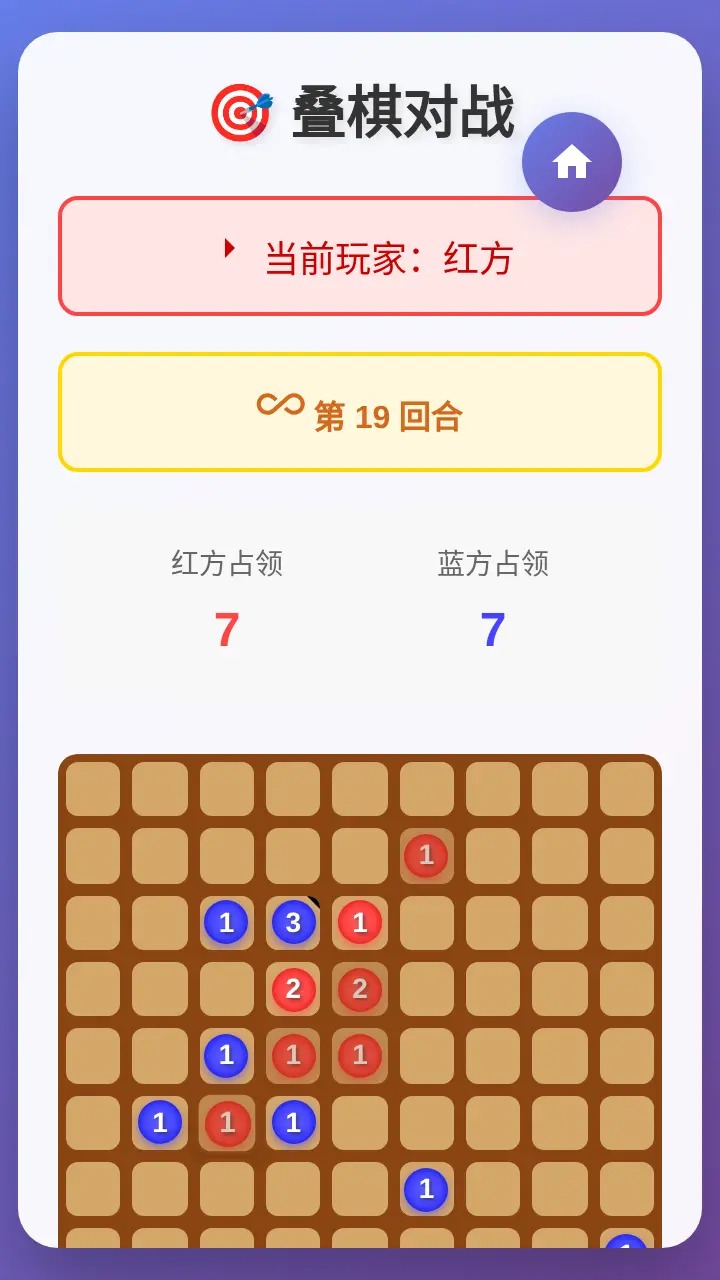This screenshot has height=1280, width=720.
Task: Click the blue 1 piece in the bottom row
Action: tap(426, 1189)
